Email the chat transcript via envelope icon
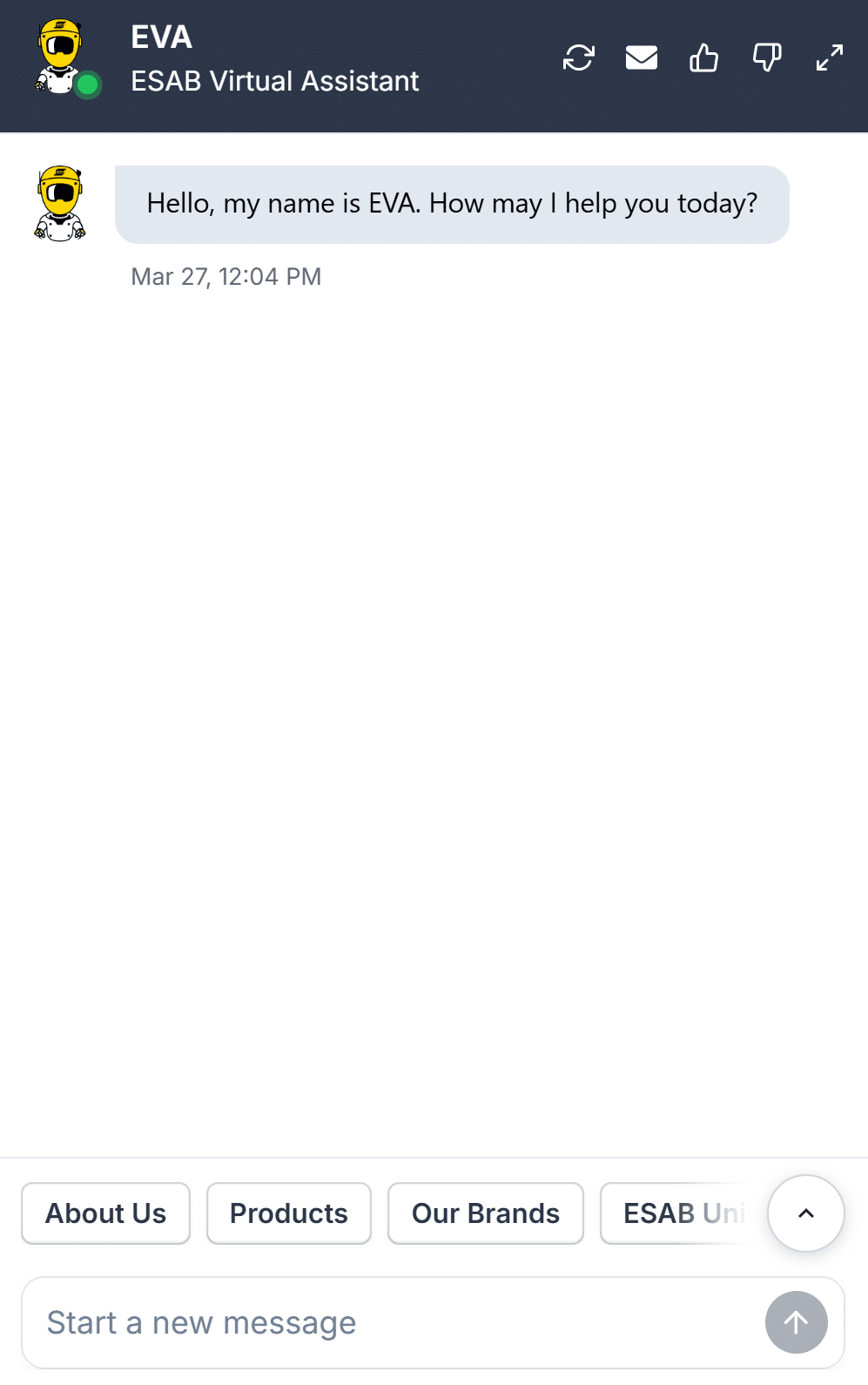This screenshot has width=868, height=1385. [642, 58]
